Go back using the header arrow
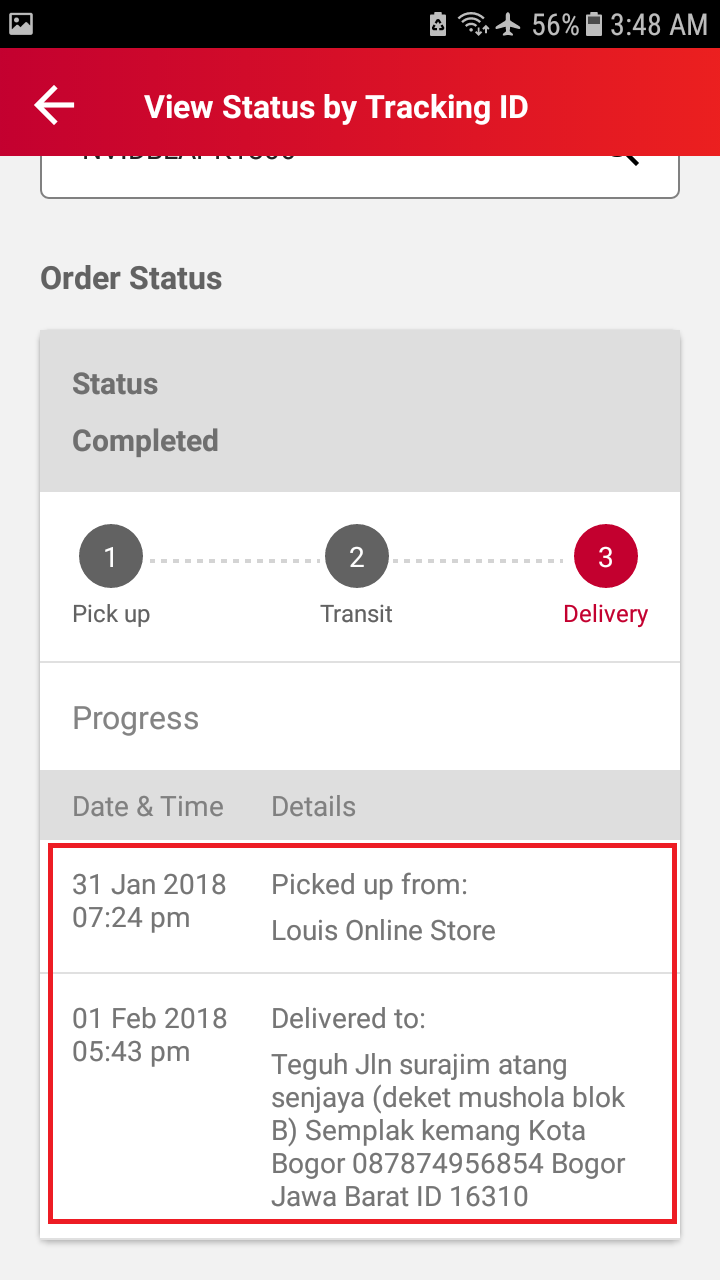720x1280 pixels. [x=54, y=105]
